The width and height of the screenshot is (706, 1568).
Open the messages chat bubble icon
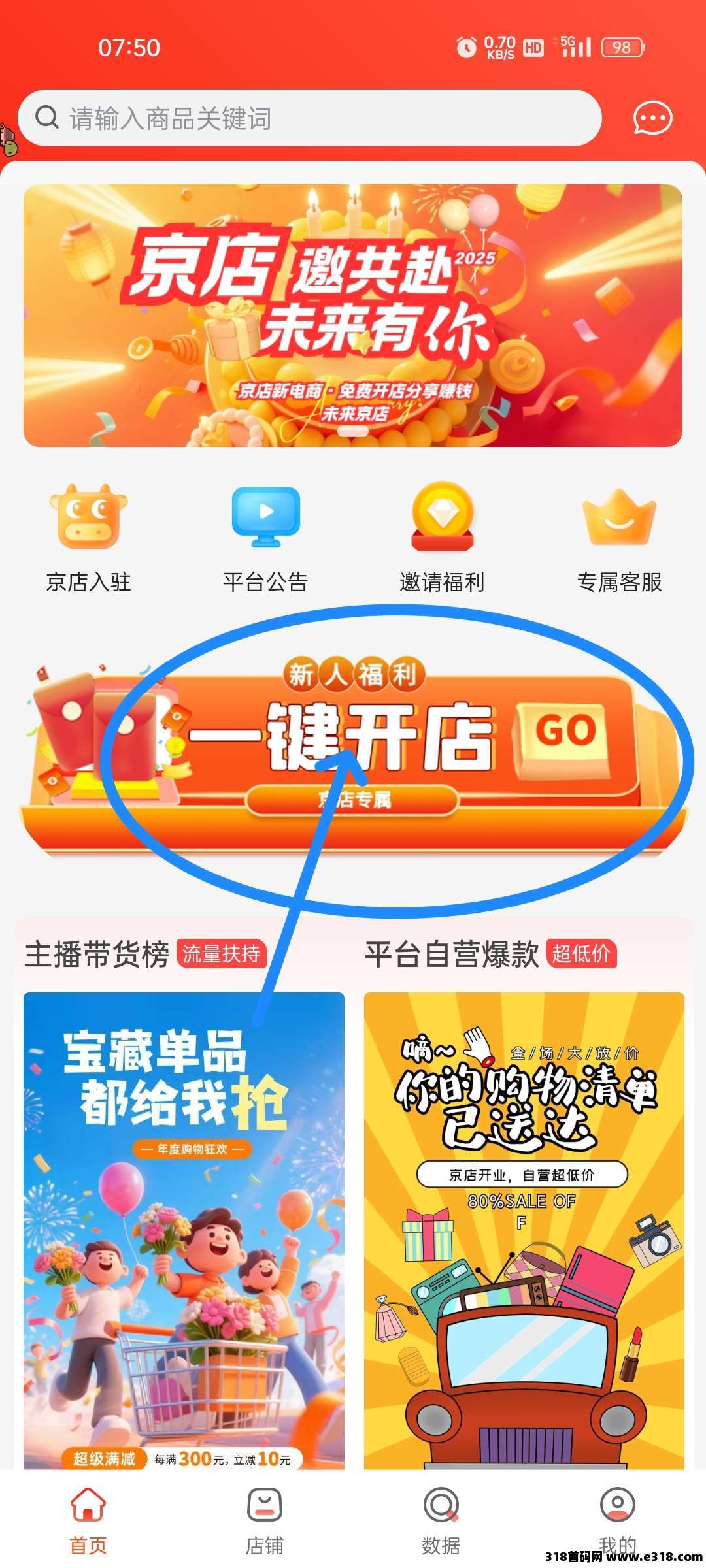tap(652, 118)
